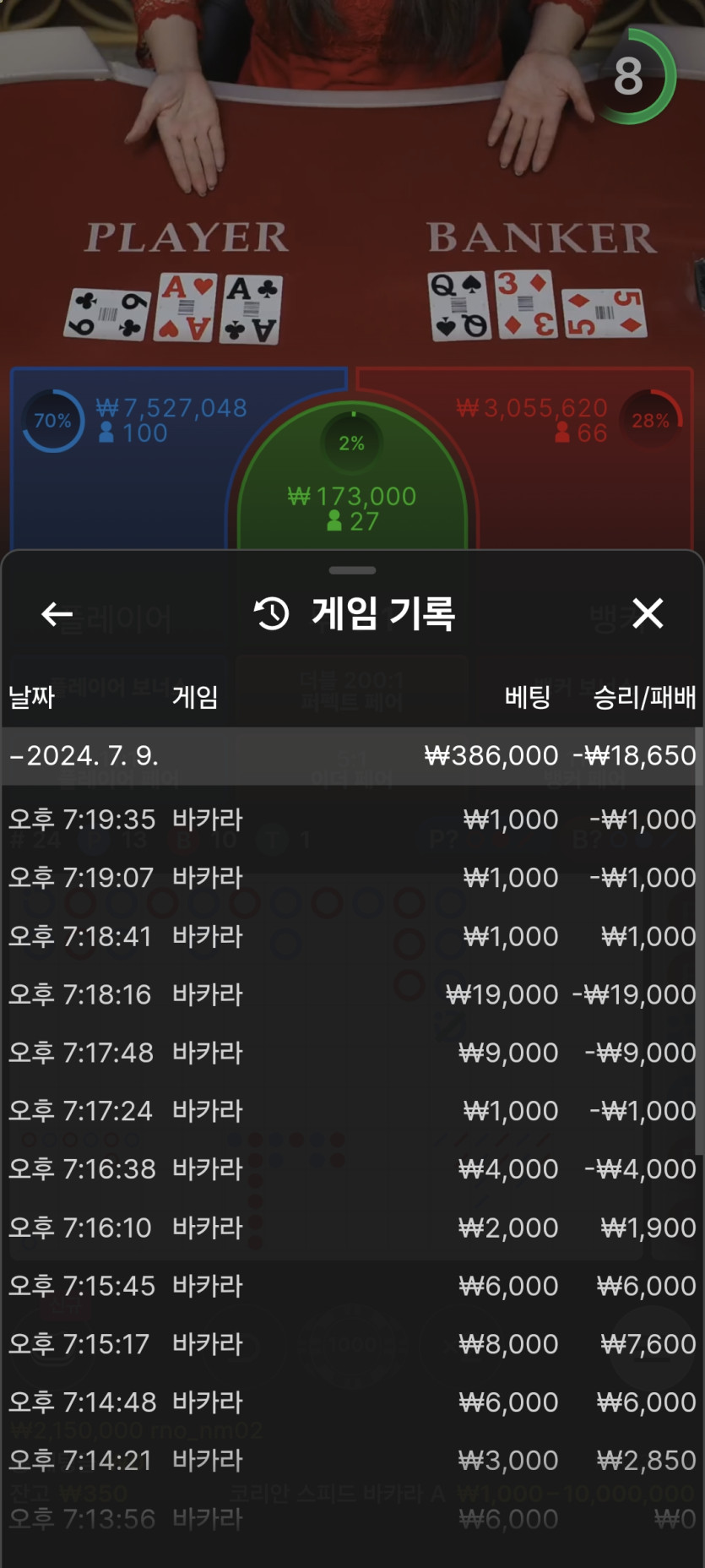Screen dimensions: 705x1568
Task: View details of 오후 7:18:16 game
Action: [351, 994]
